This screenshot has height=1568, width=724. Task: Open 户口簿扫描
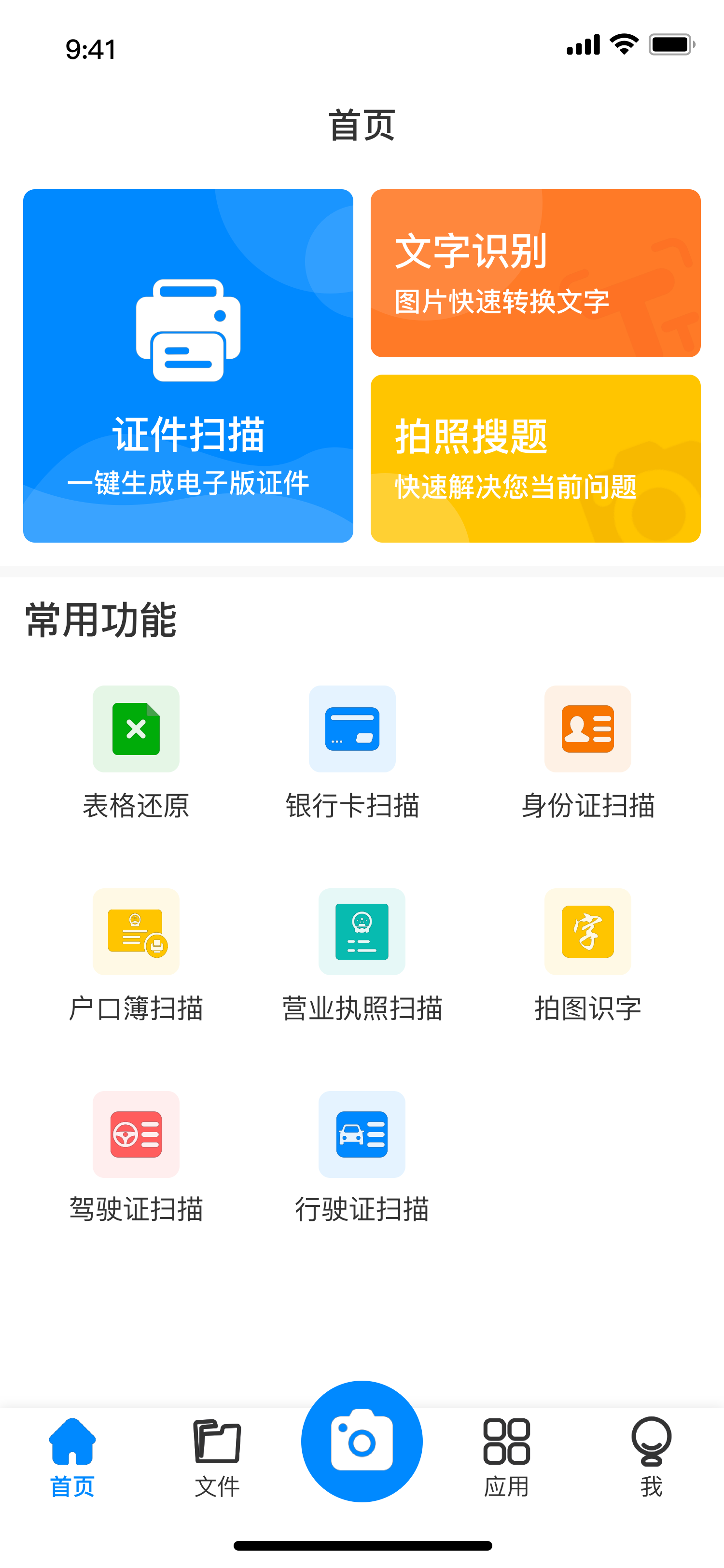136,956
